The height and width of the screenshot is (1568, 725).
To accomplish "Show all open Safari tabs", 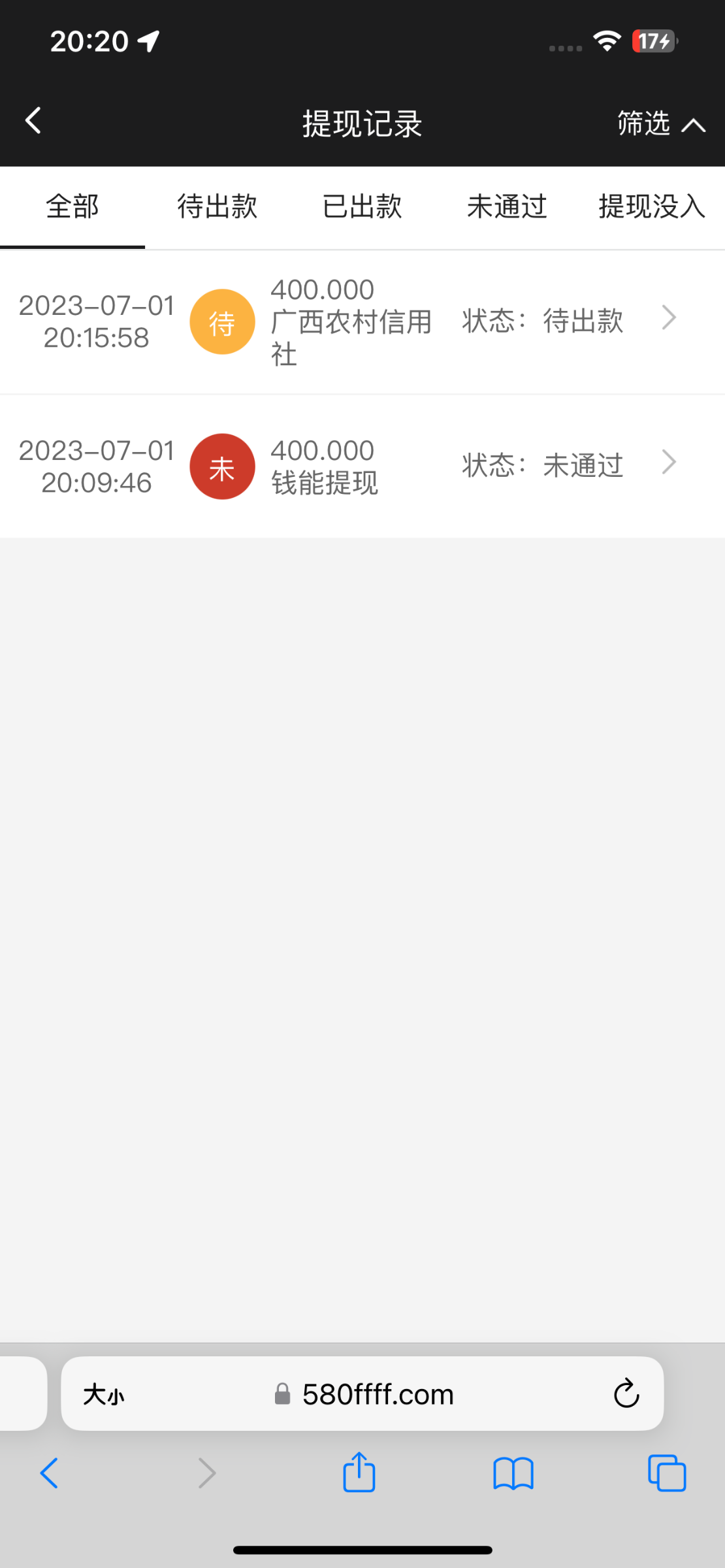I will [x=667, y=1473].
